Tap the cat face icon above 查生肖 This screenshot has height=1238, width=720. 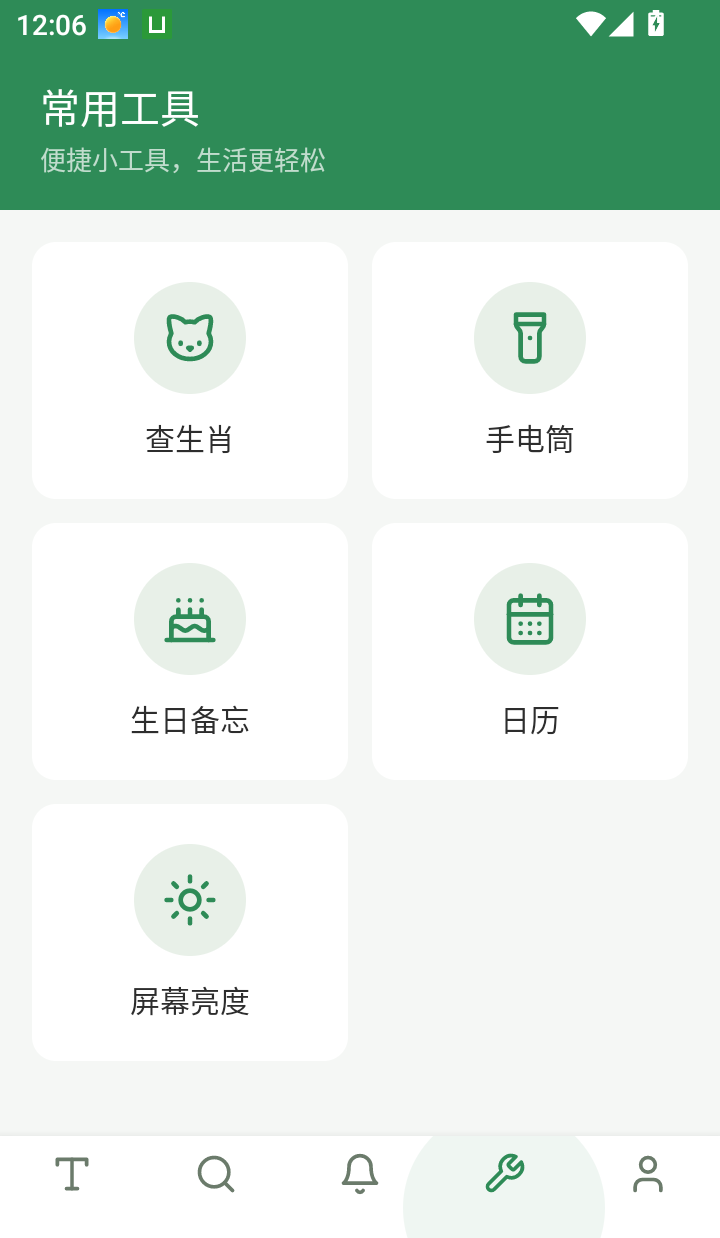(x=189, y=337)
